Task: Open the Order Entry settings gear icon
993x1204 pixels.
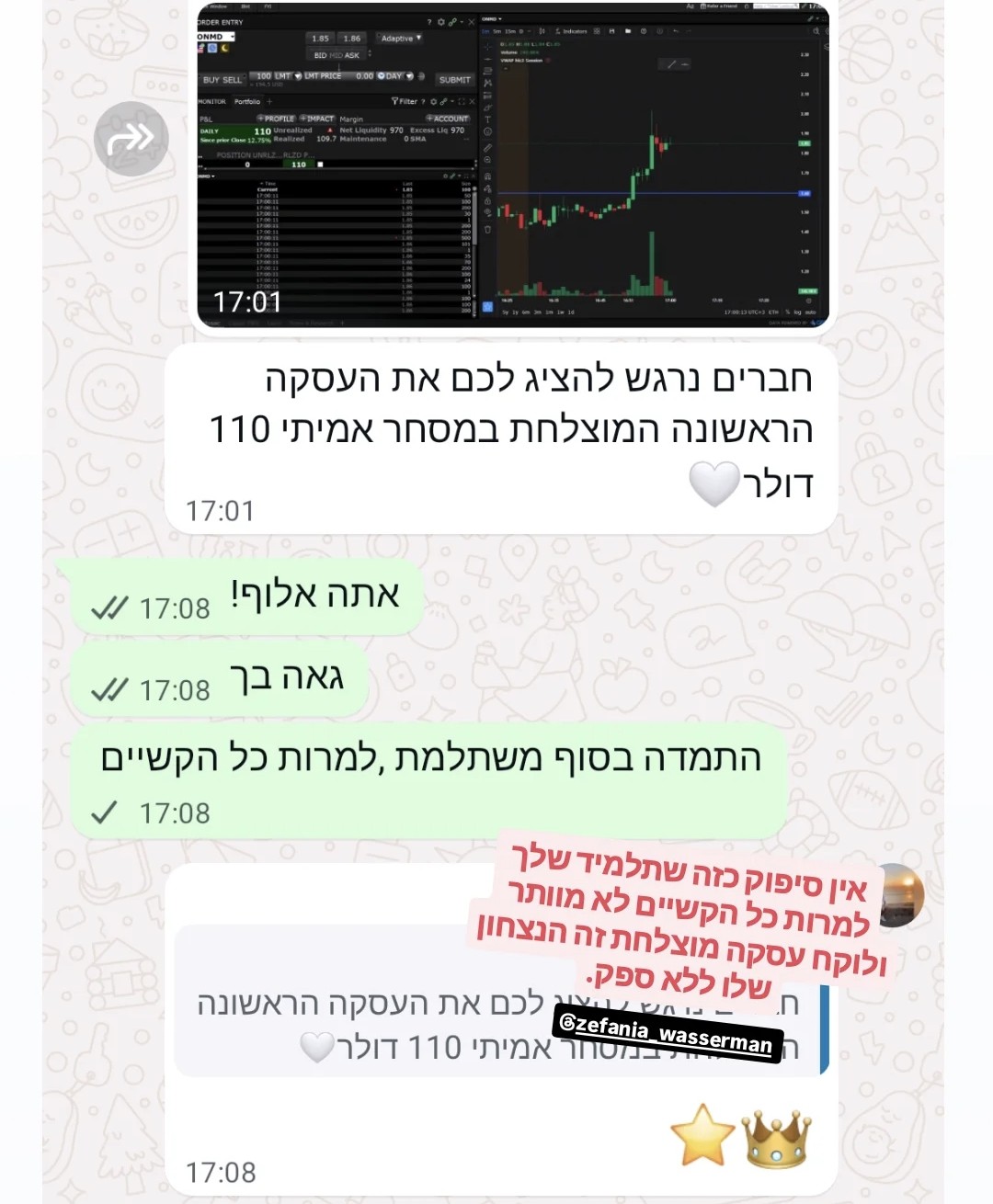Action: (441, 22)
